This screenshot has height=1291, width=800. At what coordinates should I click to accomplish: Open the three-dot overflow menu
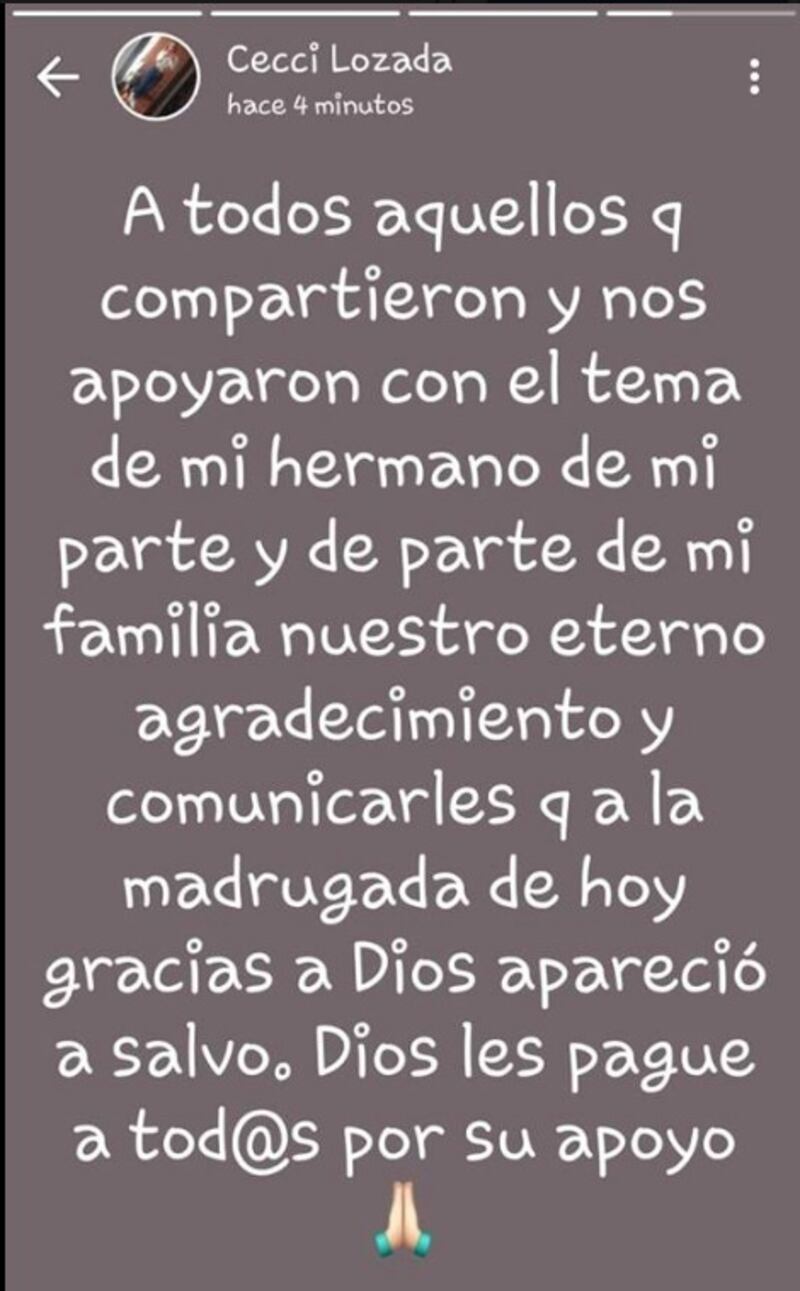click(x=755, y=77)
